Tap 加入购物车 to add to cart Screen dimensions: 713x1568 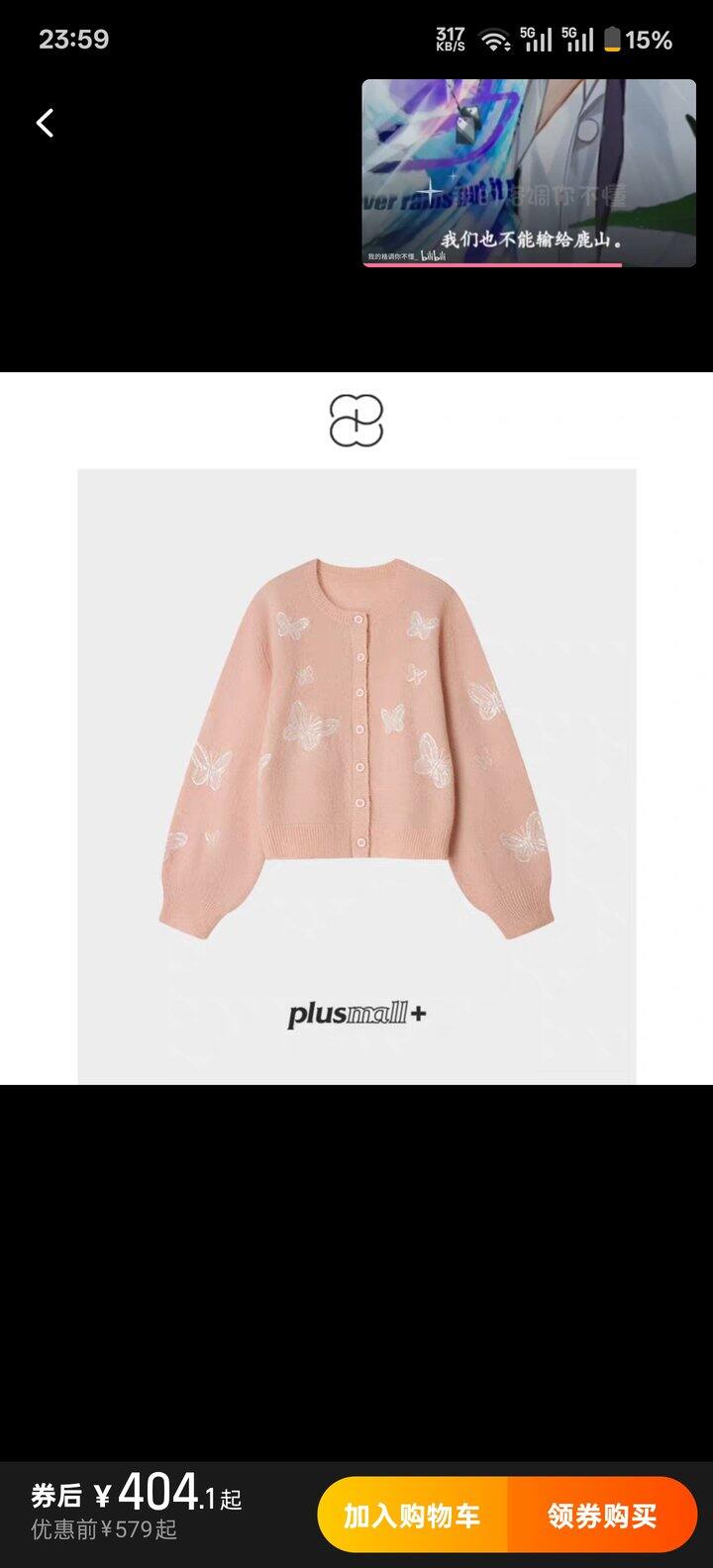(412, 1515)
